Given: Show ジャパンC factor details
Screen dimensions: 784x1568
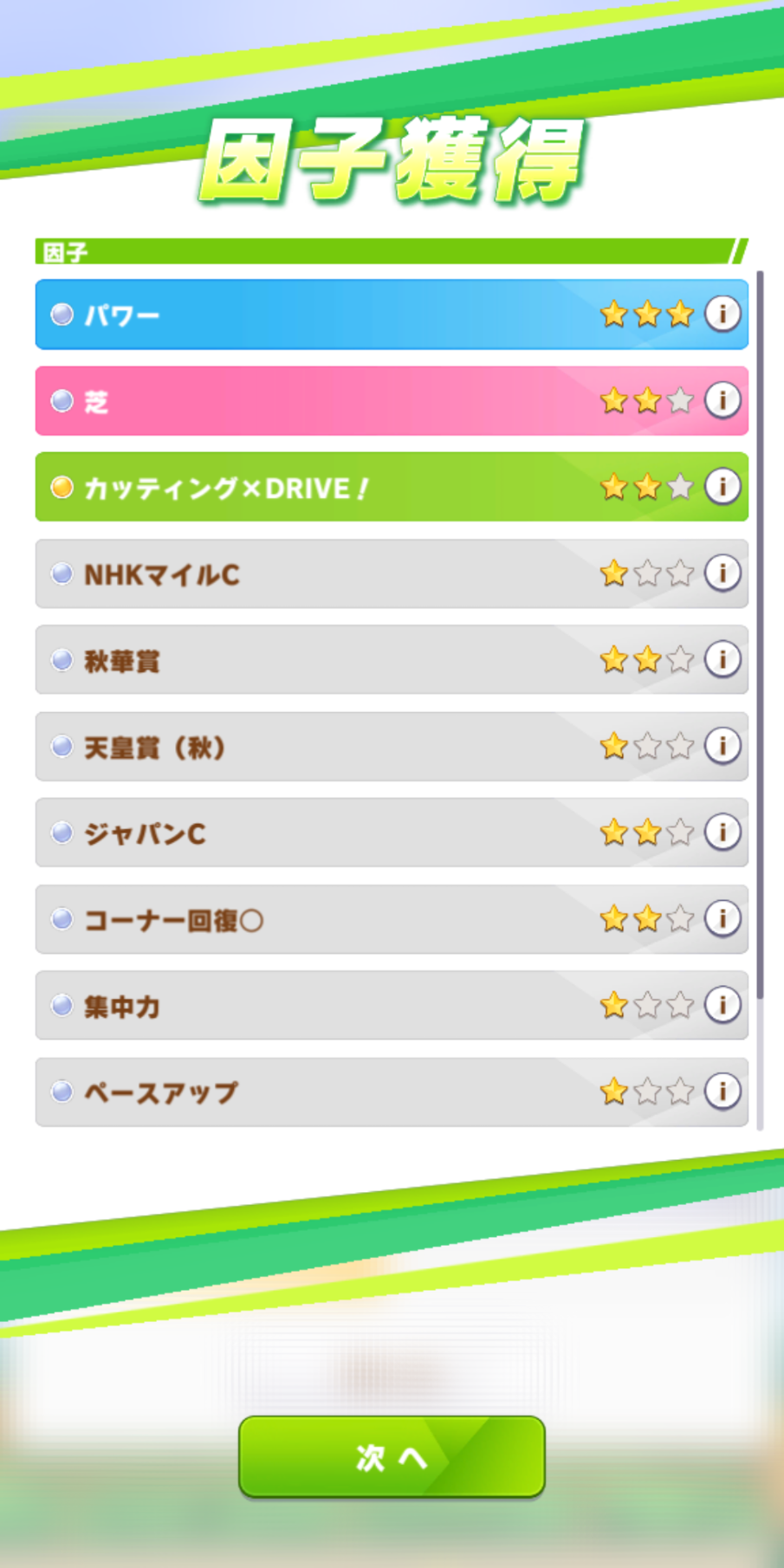Looking at the screenshot, I should [x=722, y=832].
